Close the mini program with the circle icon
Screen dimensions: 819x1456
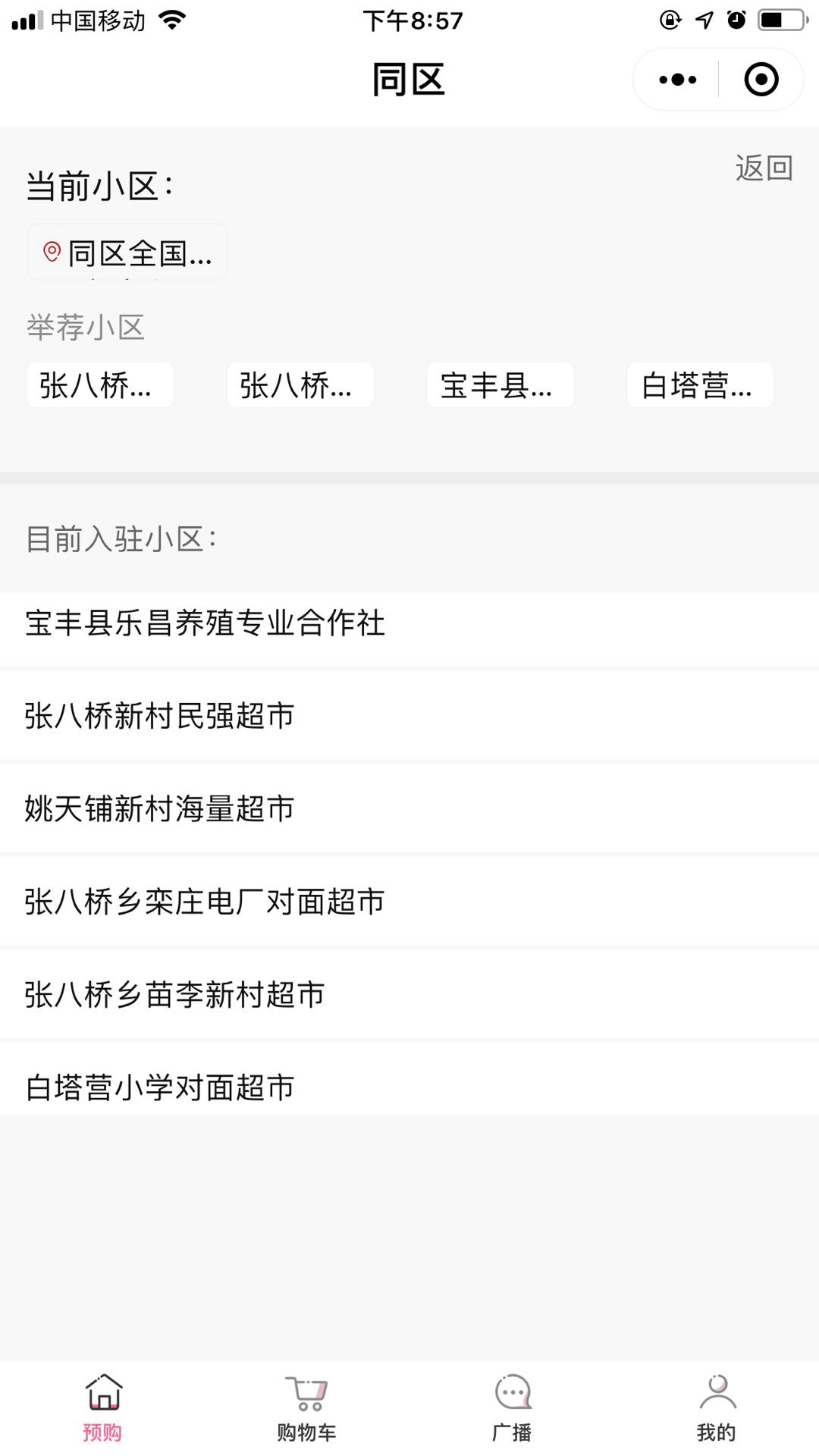(761, 80)
